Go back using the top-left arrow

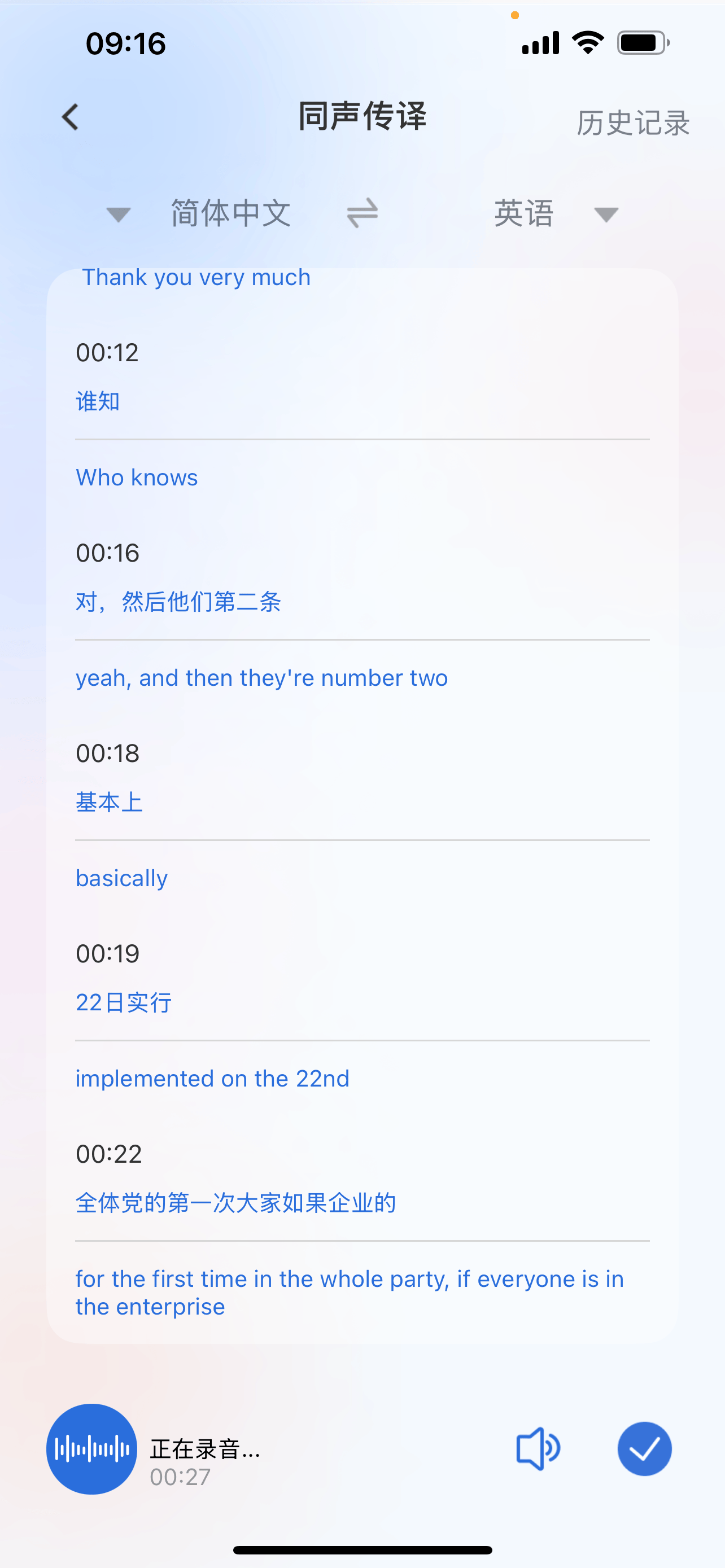pyautogui.click(x=71, y=117)
